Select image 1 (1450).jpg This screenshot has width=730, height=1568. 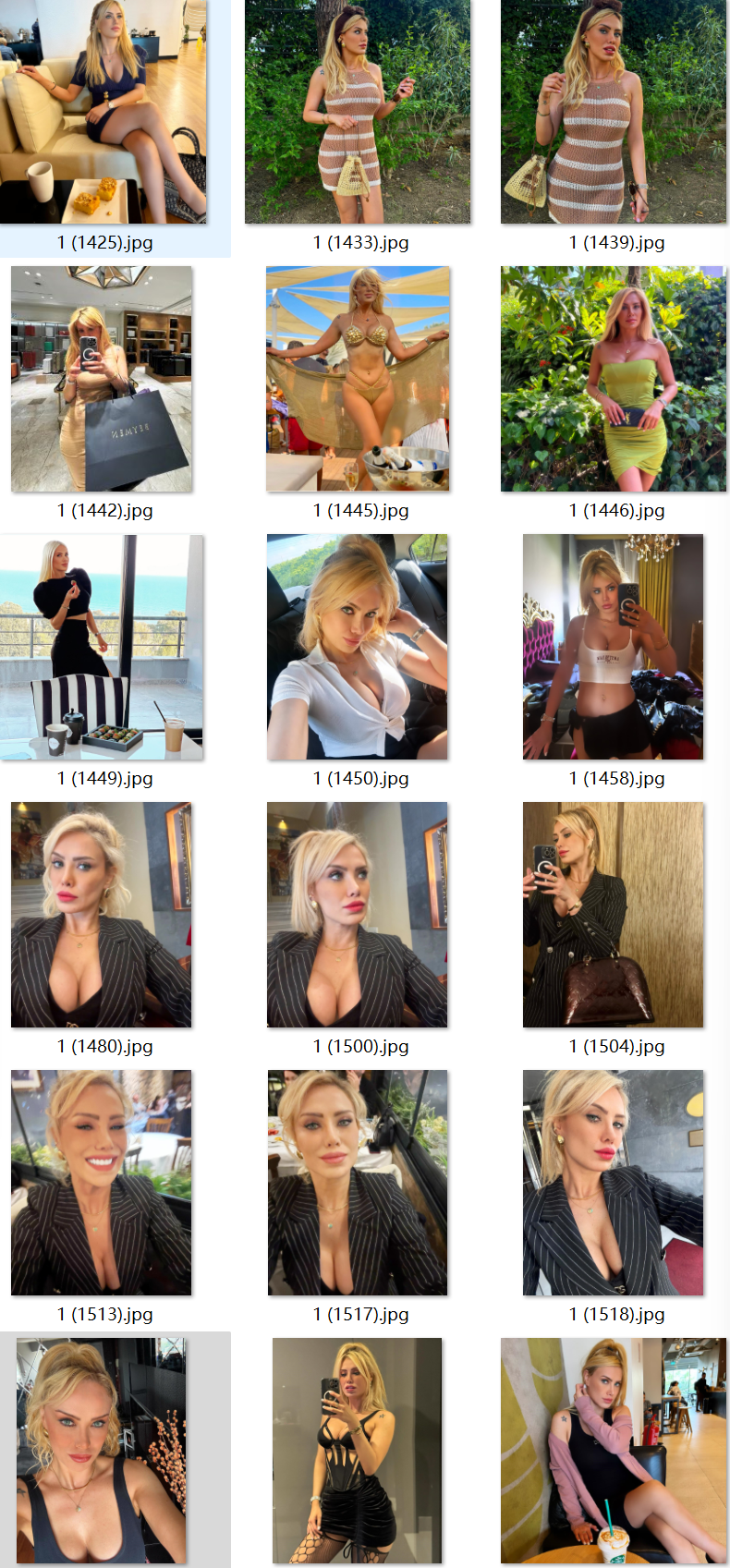(x=358, y=647)
